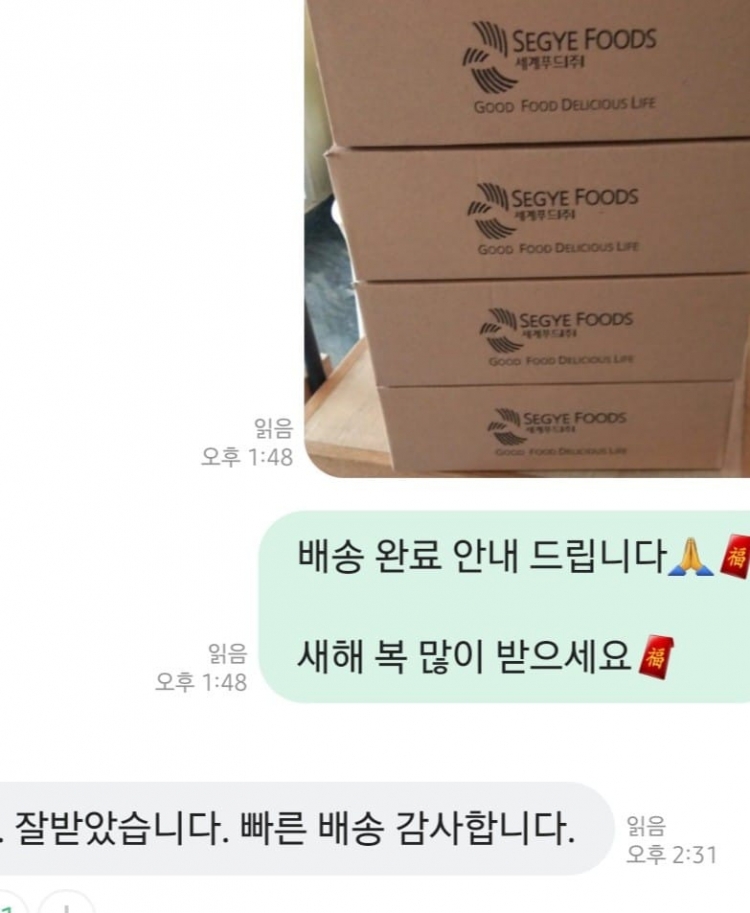Open the Segye Foods boxes photo message
This screenshot has width=750, height=913.
point(527,237)
